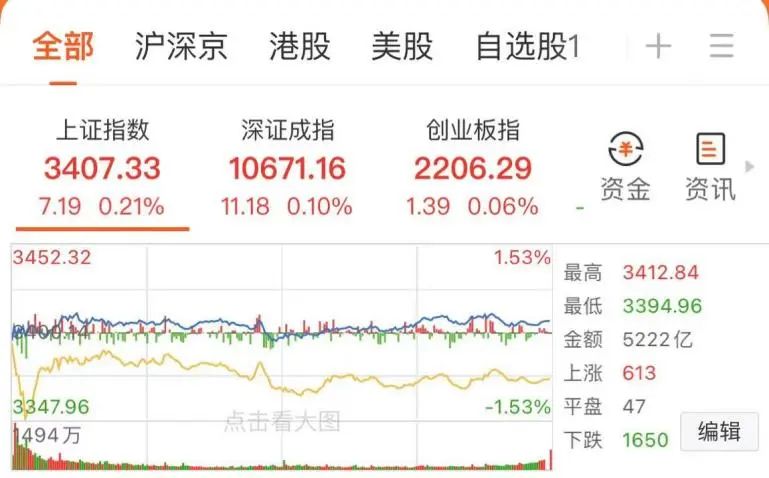Open 资讯 news section

(710, 167)
